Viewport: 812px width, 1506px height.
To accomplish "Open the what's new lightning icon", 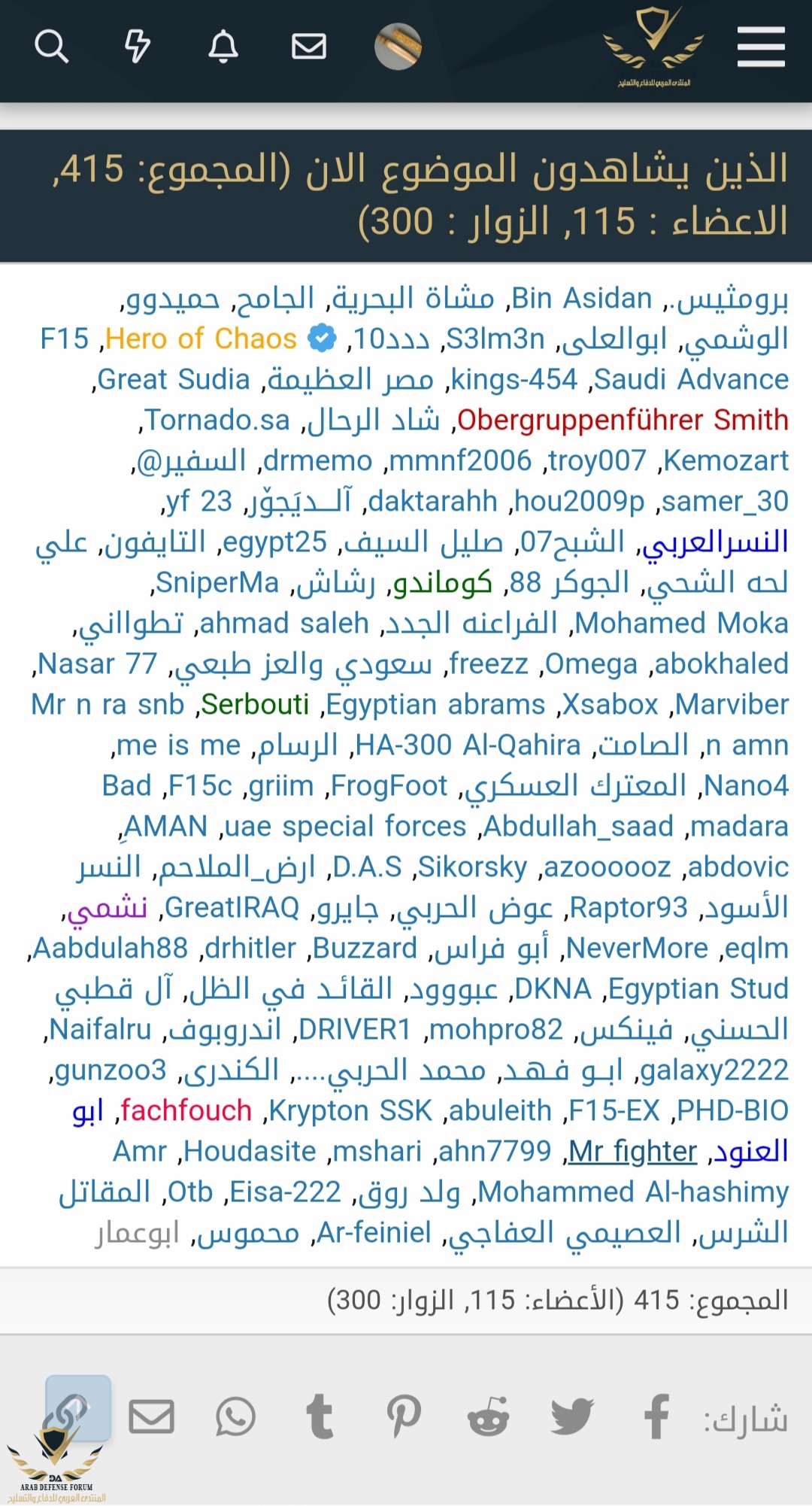I will (137, 47).
